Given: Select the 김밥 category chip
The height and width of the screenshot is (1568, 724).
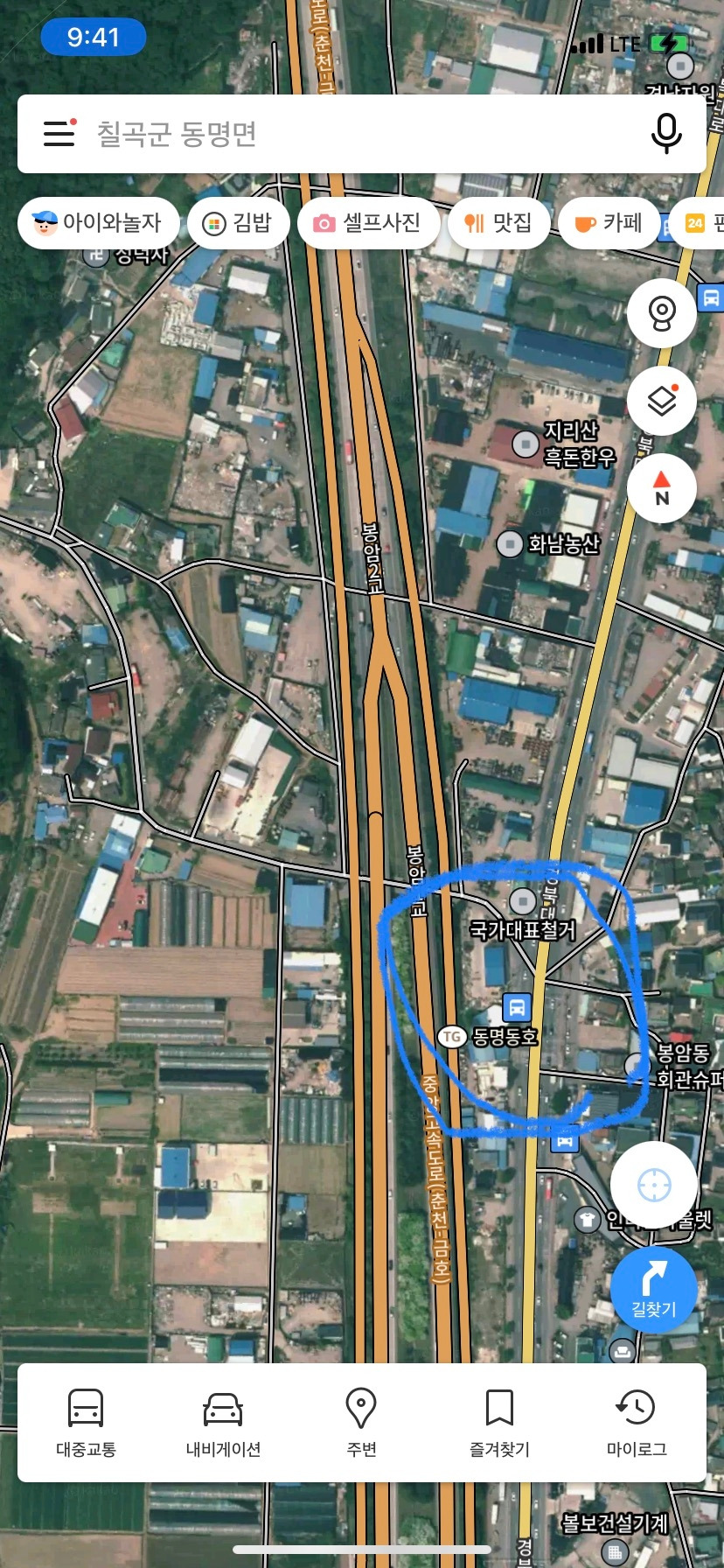Looking at the screenshot, I should (238, 223).
